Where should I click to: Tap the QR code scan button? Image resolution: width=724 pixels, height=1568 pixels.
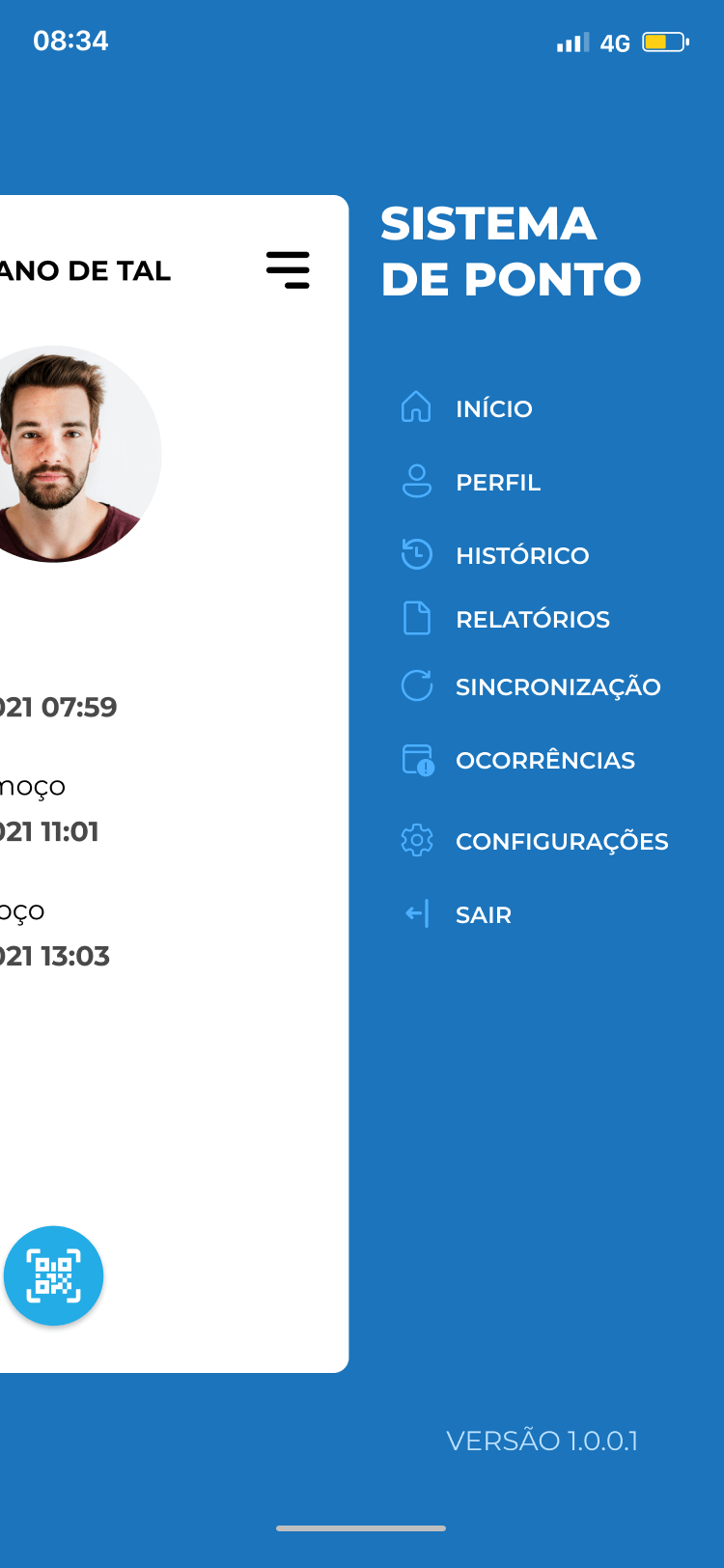54,1275
